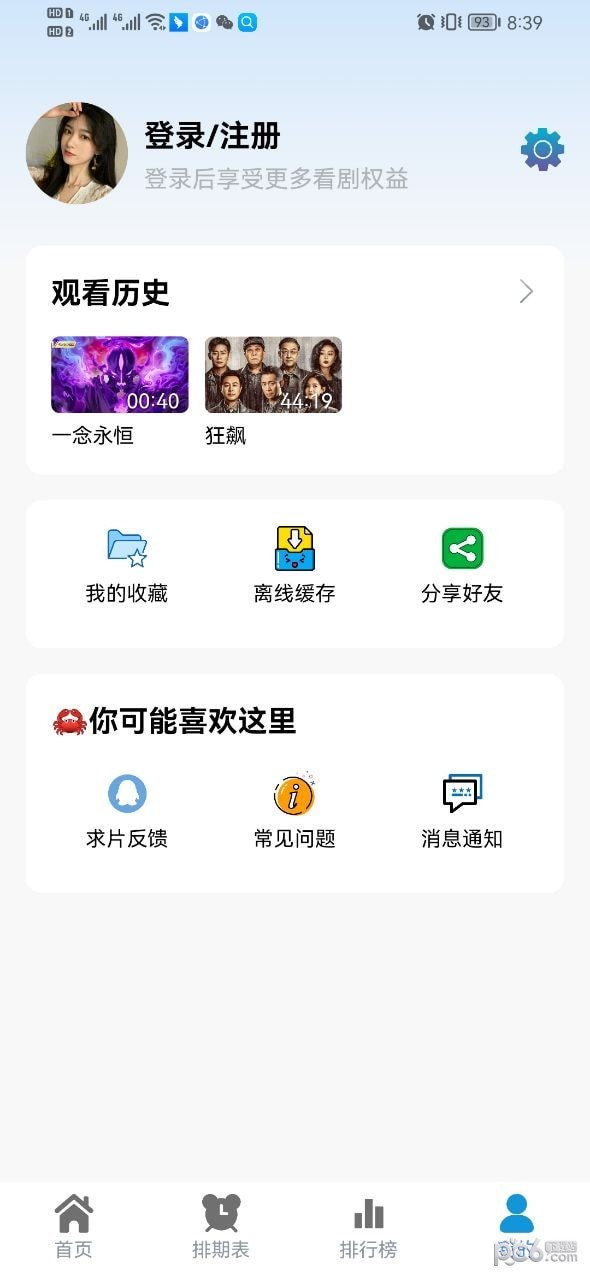
Task: Select 分享好友 to share the app
Action: [462, 567]
